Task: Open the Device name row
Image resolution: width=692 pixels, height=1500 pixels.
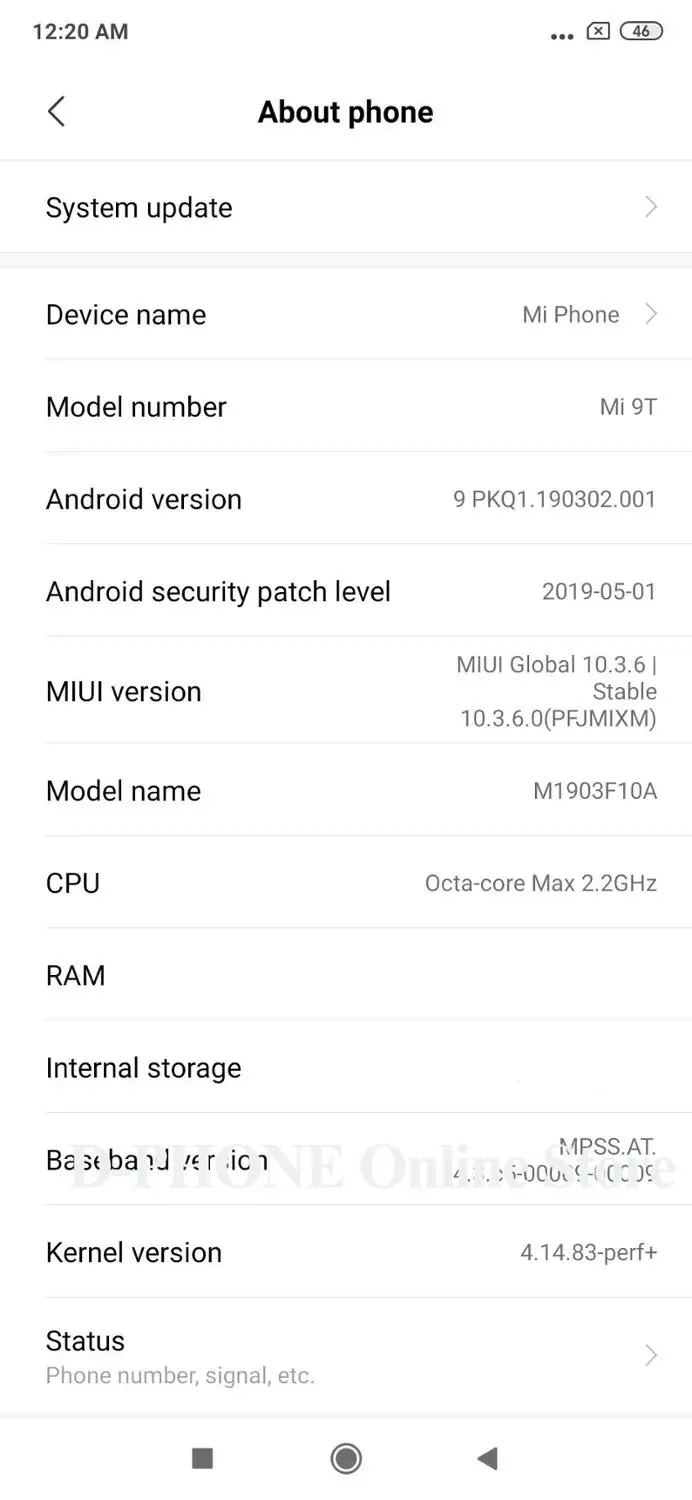Action: pos(346,314)
